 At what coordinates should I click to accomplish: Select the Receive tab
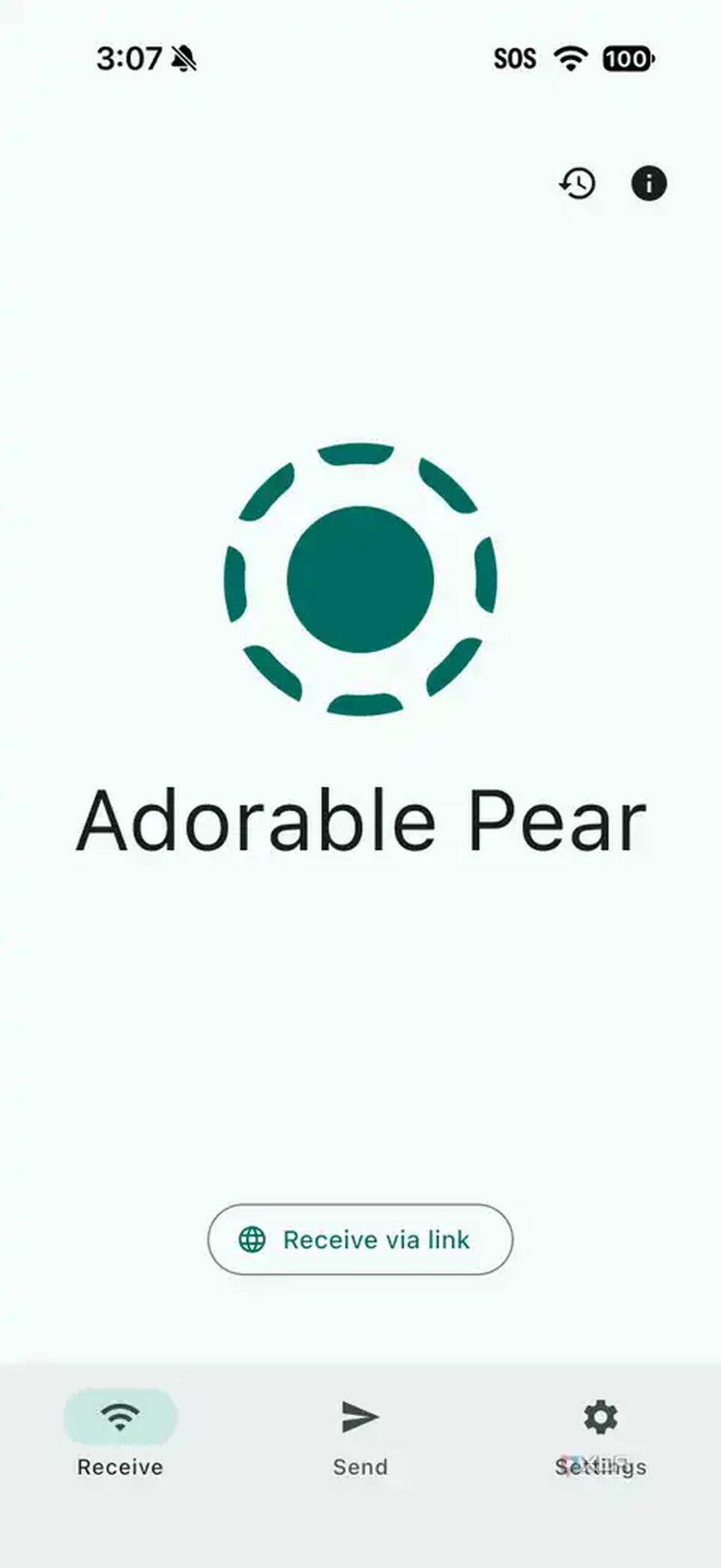[120, 1437]
